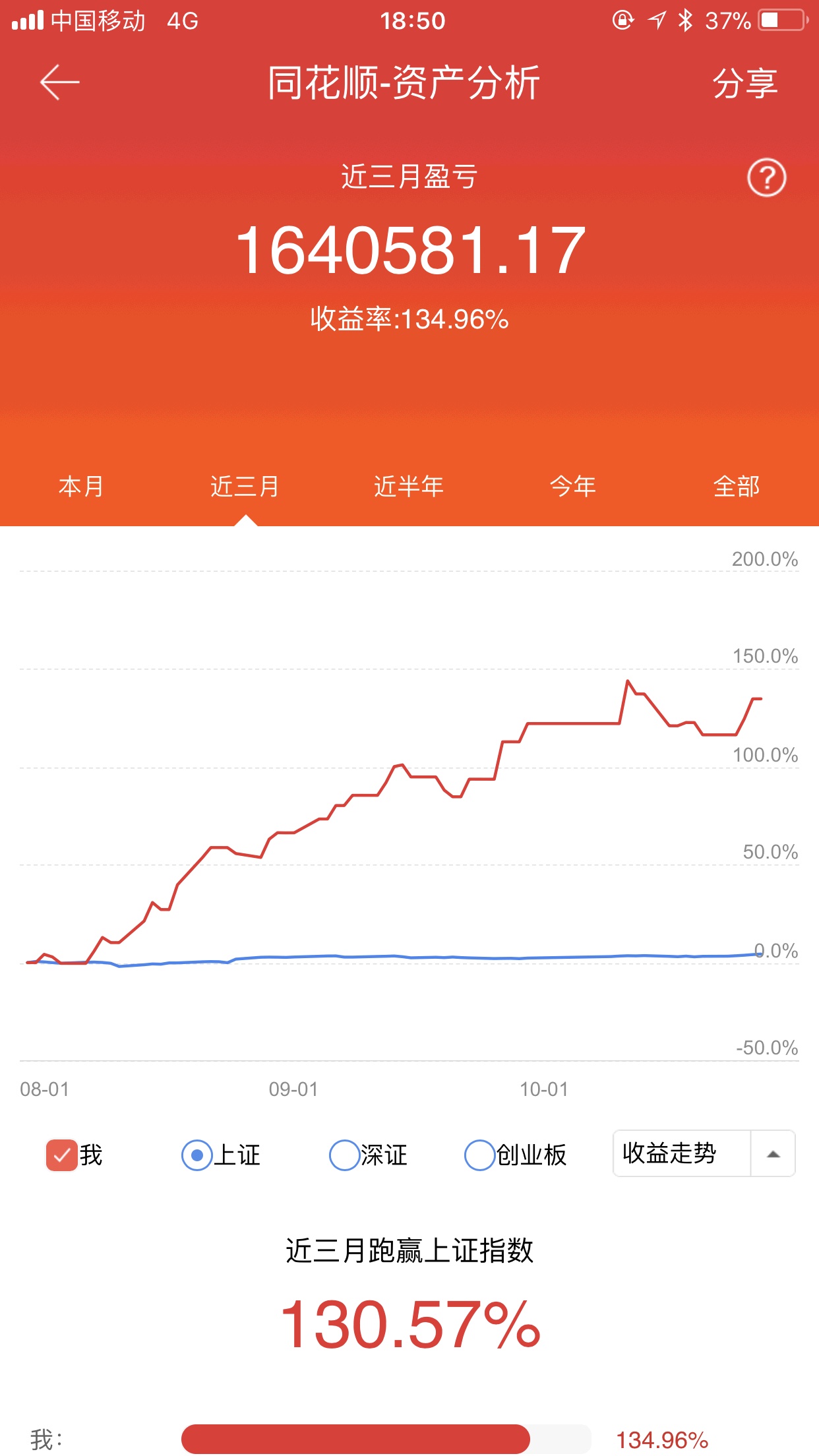View the 今年 tab
This screenshot has height=1456, width=819.
coord(572,487)
